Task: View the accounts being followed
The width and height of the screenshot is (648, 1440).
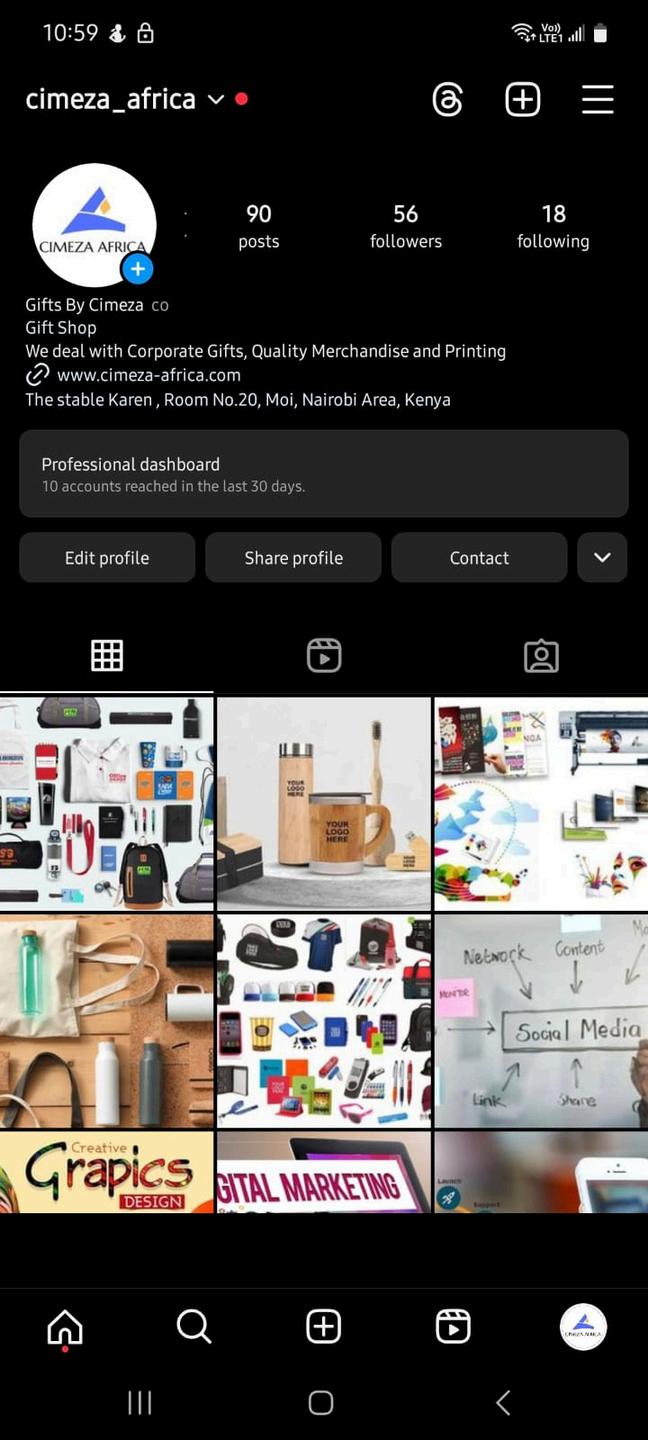Action: tap(553, 226)
